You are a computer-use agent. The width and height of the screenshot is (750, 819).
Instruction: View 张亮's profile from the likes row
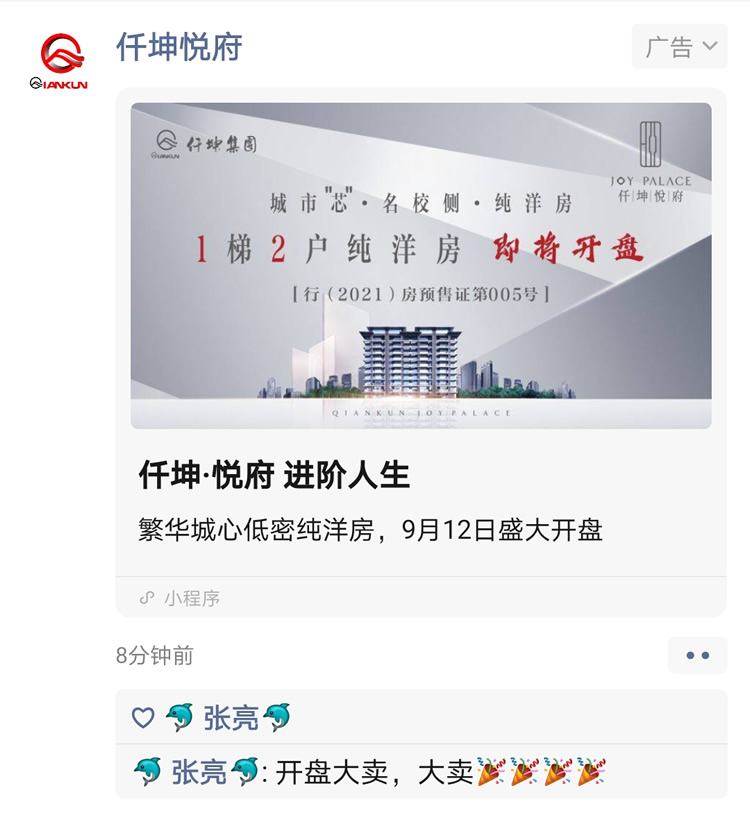(x=230, y=717)
